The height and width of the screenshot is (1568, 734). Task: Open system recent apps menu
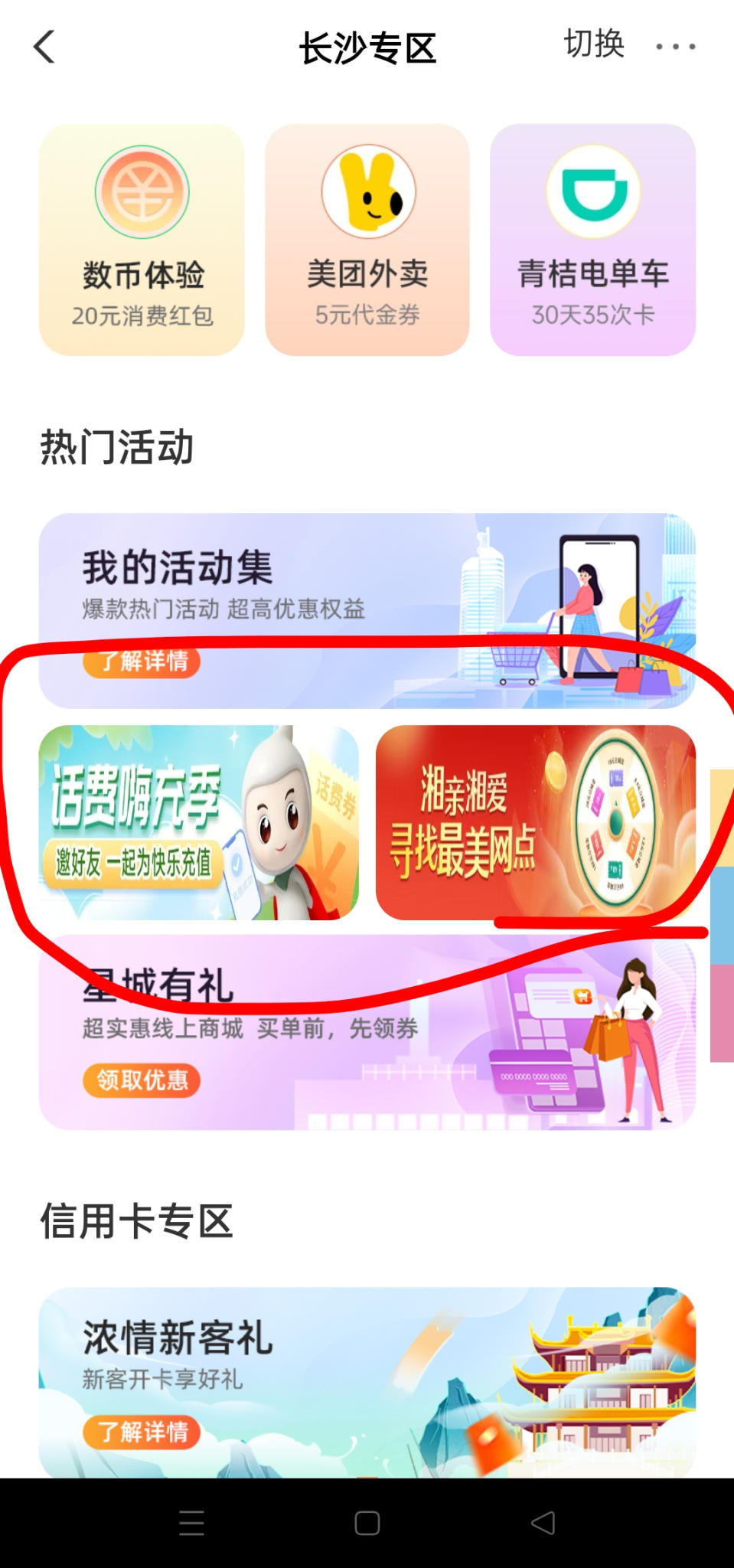coord(191,1524)
